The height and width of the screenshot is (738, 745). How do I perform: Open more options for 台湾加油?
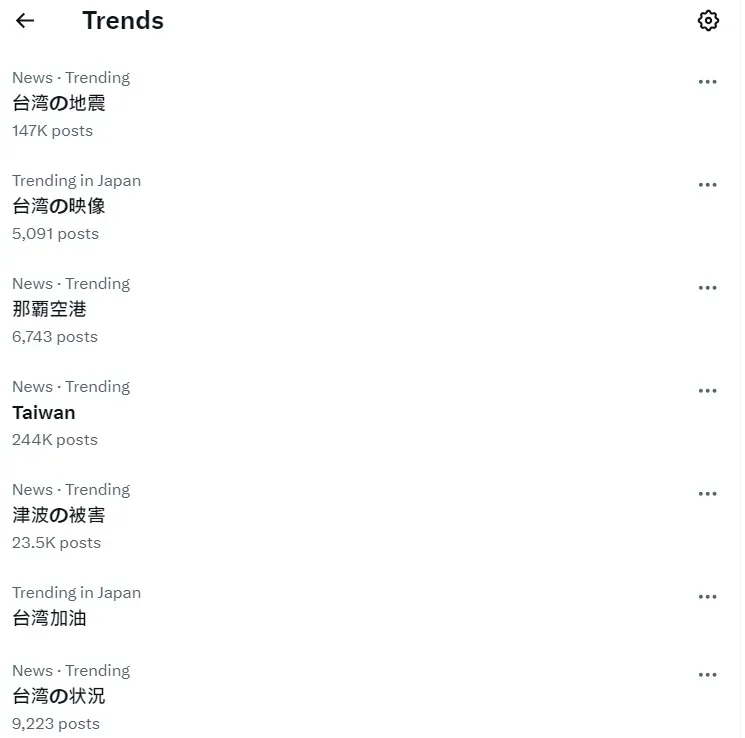[x=708, y=597]
